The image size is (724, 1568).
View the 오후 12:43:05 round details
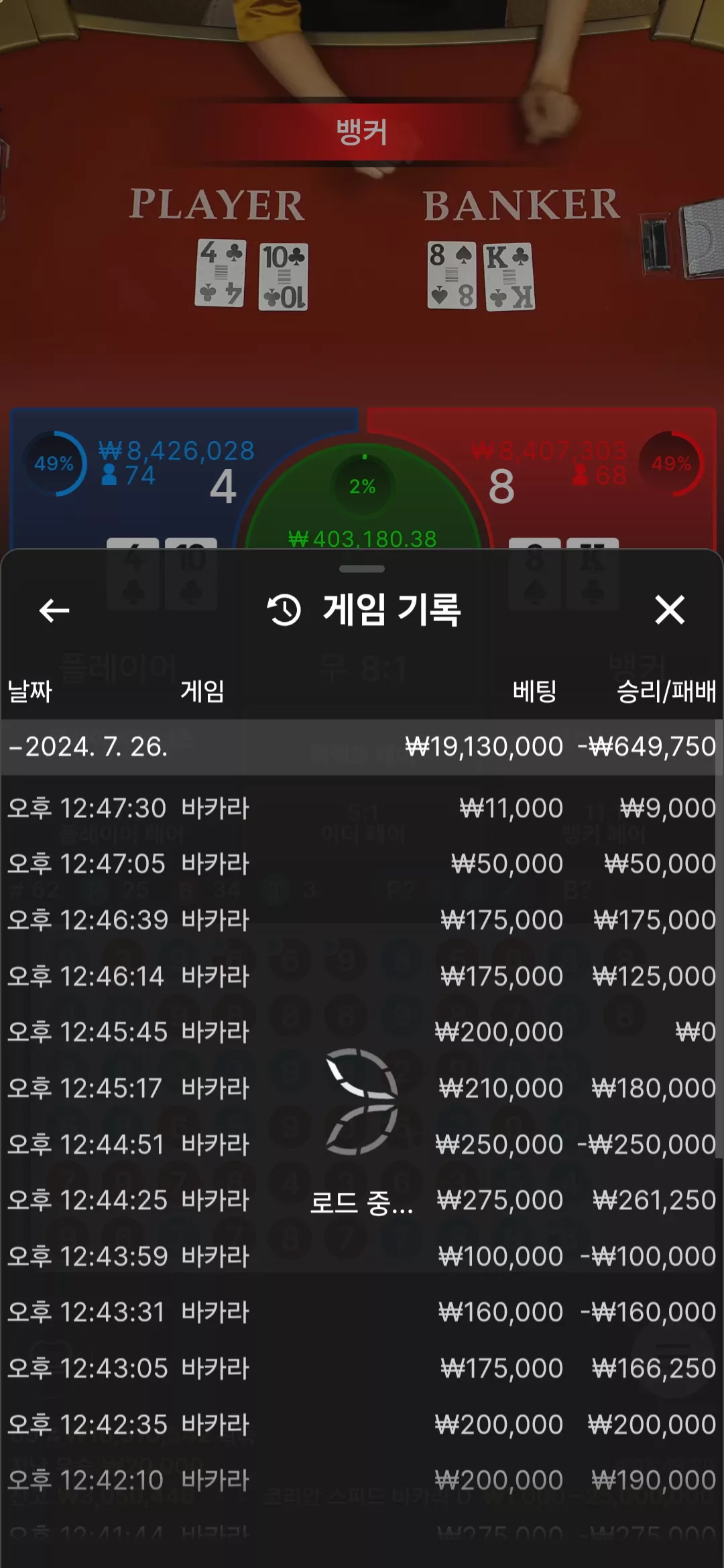point(362,1368)
